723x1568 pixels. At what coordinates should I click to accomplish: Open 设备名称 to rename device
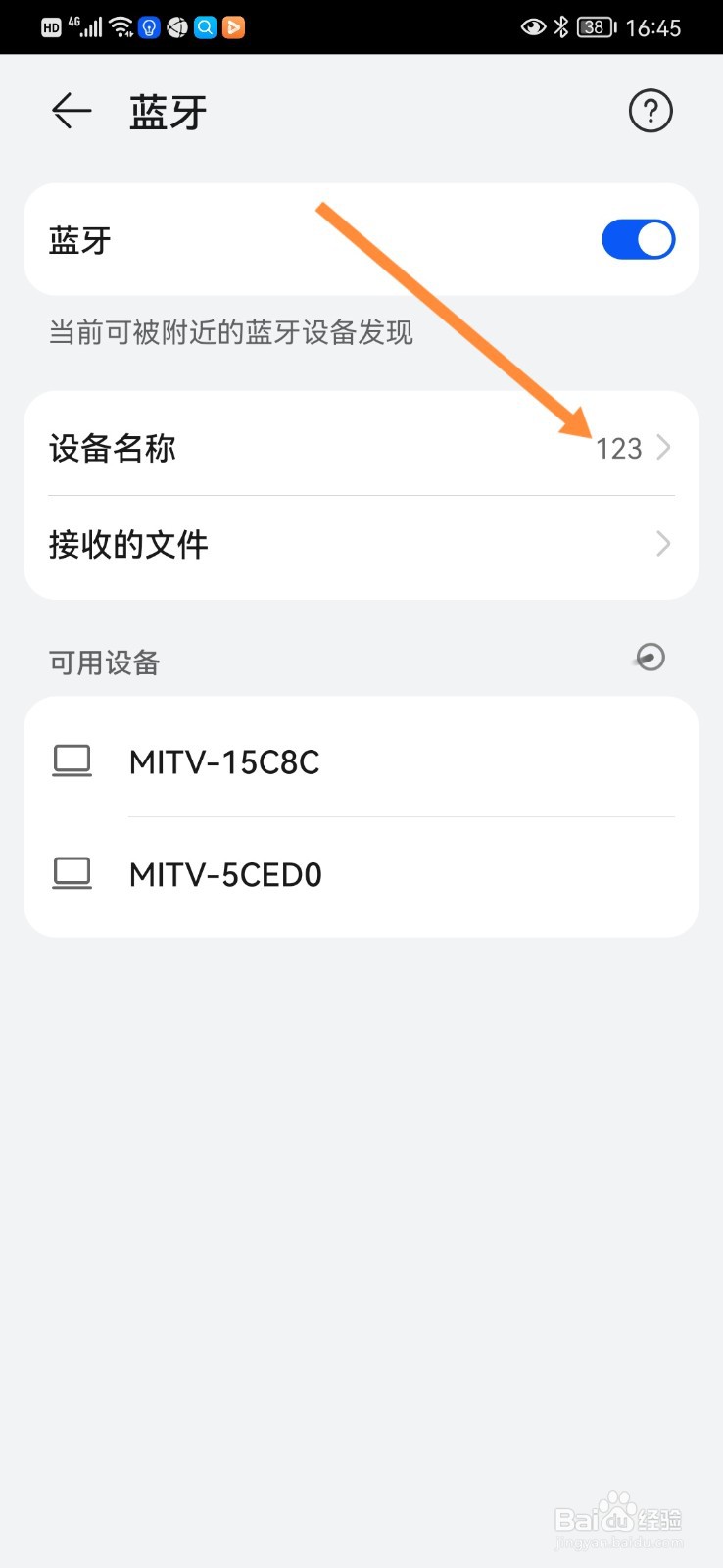361,448
